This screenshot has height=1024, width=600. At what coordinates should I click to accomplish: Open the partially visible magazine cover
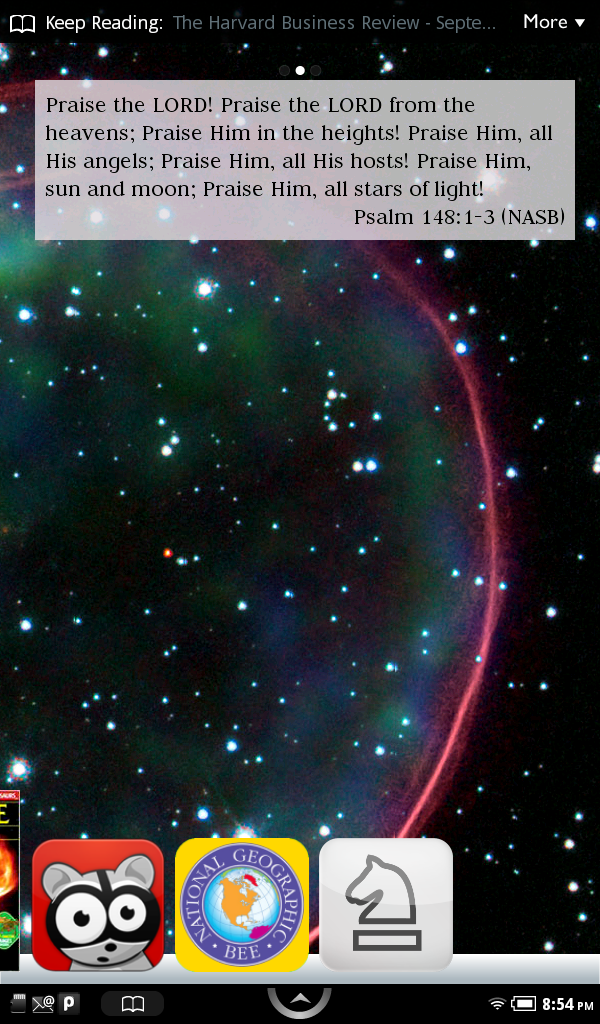tap(9, 880)
